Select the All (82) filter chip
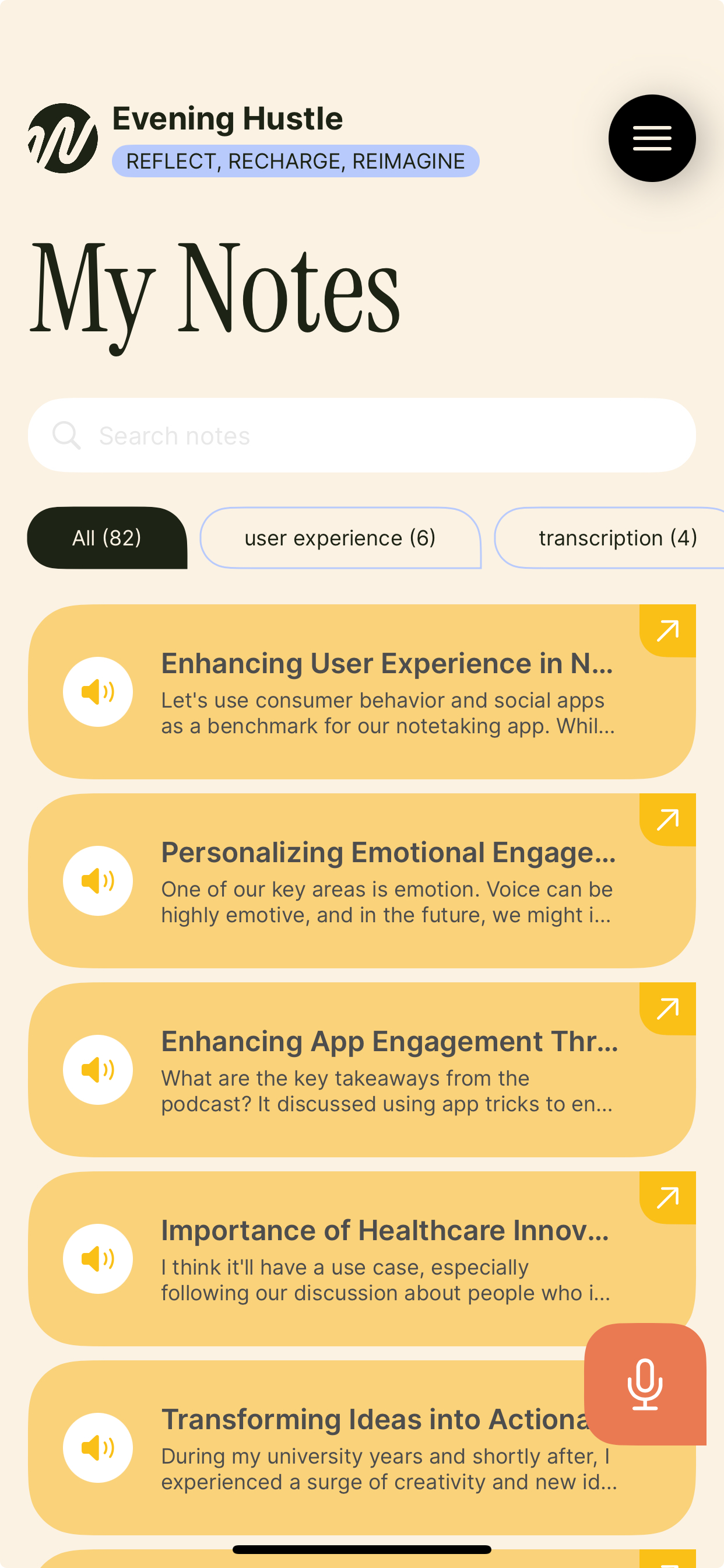 pyautogui.click(x=107, y=537)
